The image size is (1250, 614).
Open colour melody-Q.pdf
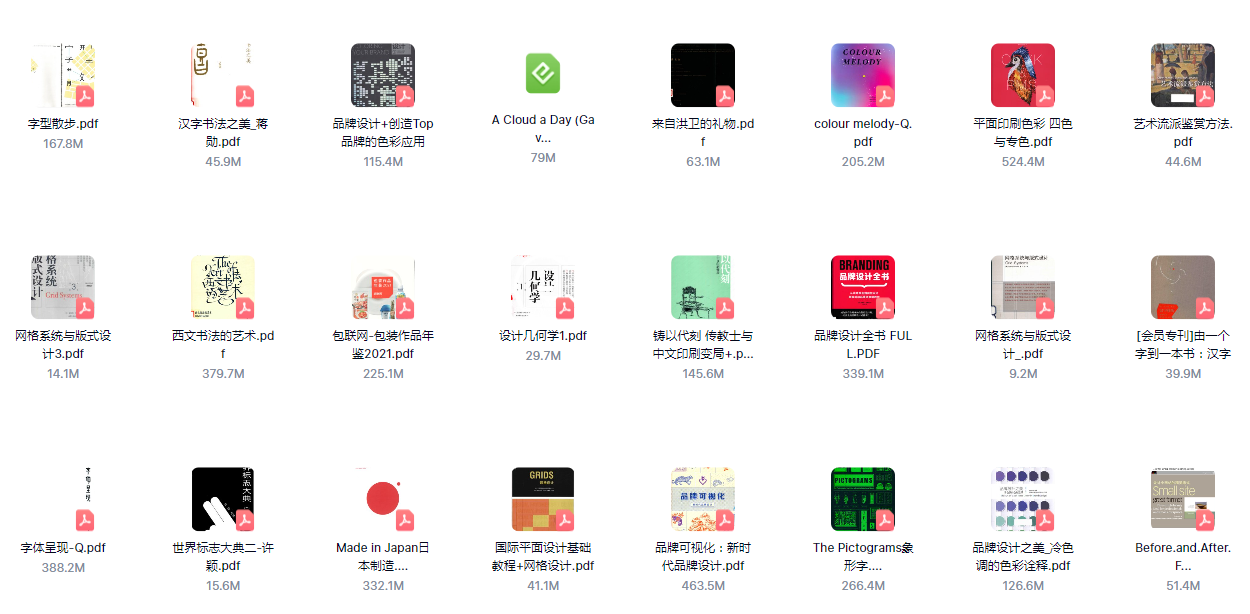click(x=863, y=76)
